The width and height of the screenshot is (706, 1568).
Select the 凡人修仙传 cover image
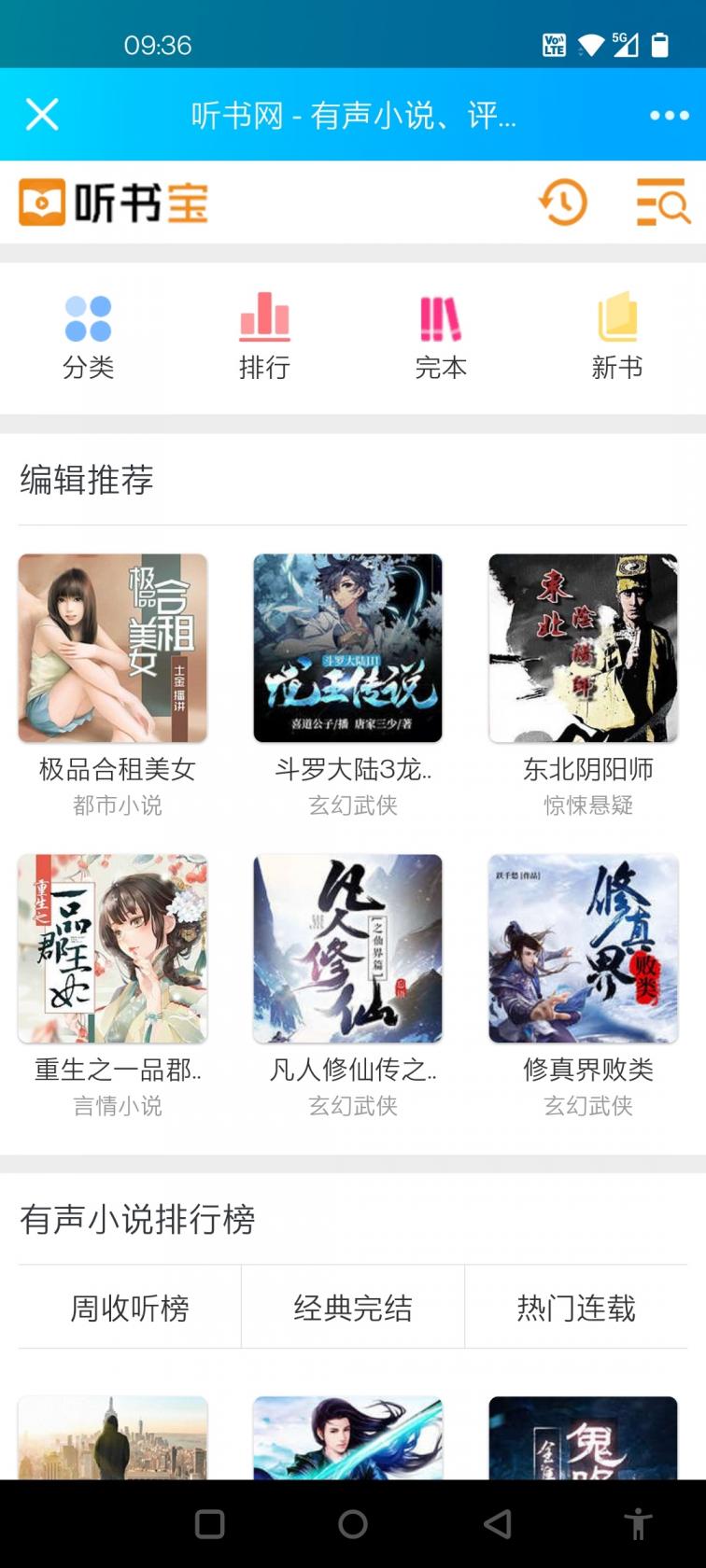pyautogui.click(x=346, y=947)
